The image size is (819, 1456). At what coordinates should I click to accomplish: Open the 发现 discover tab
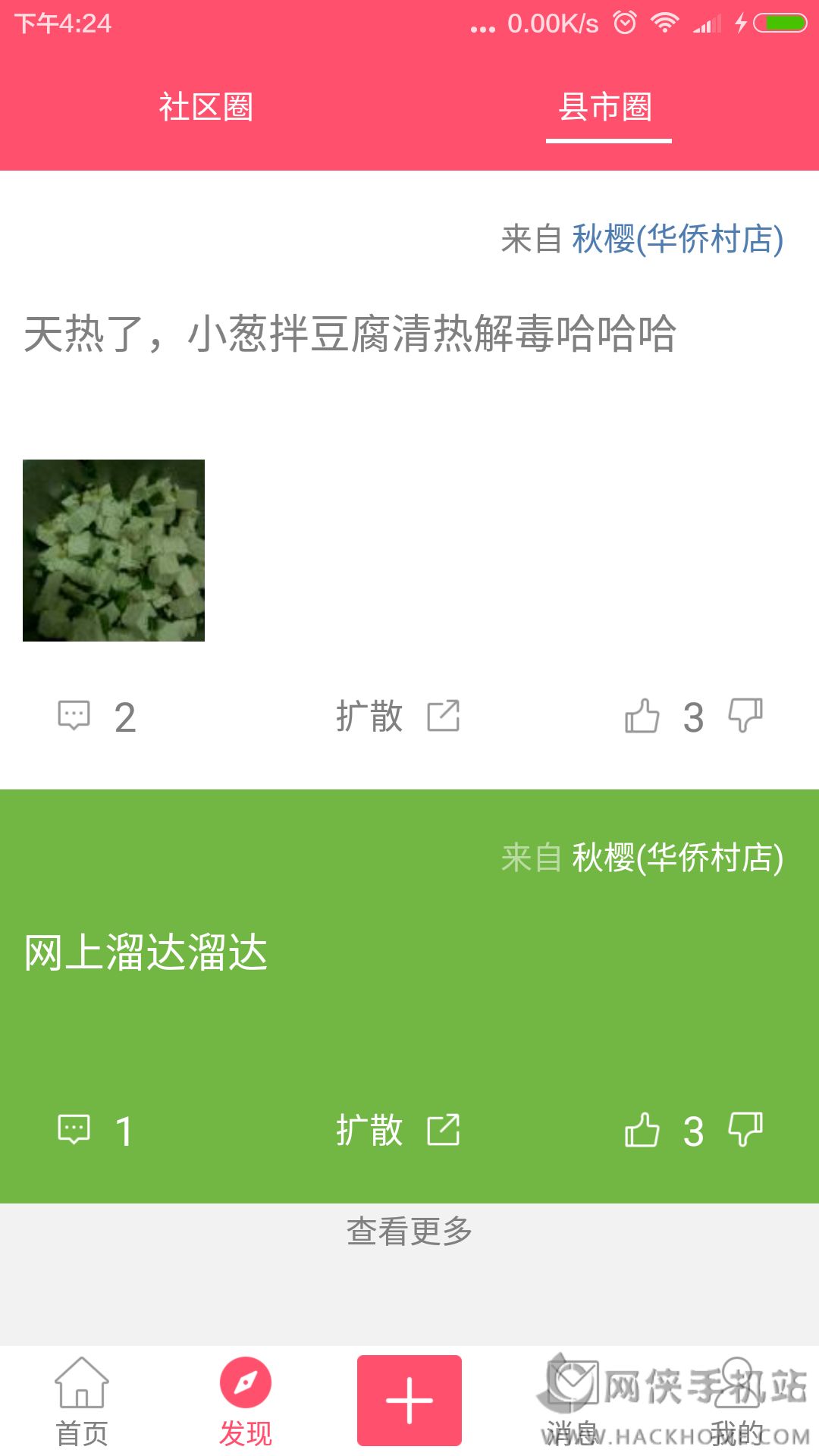pos(246,1401)
